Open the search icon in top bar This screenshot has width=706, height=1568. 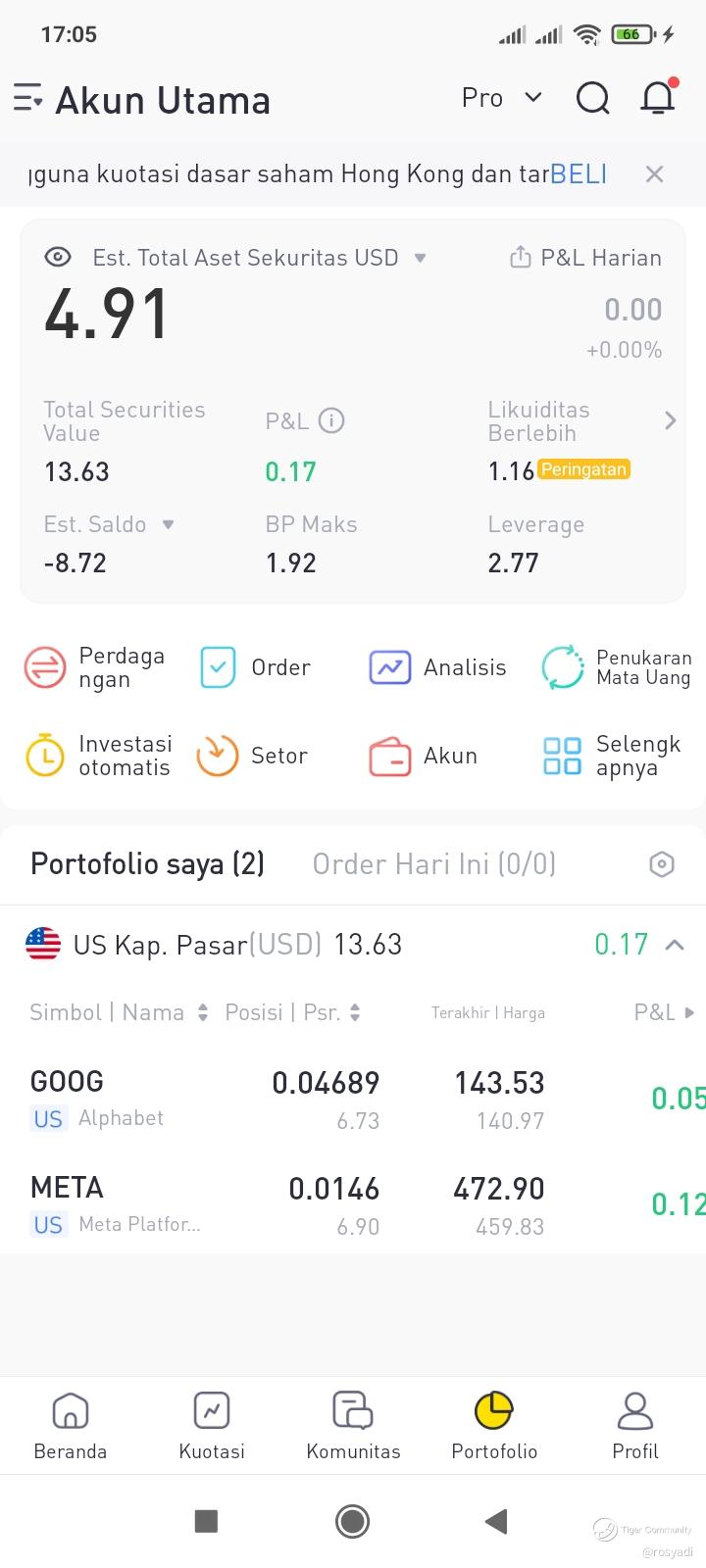click(592, 99)
